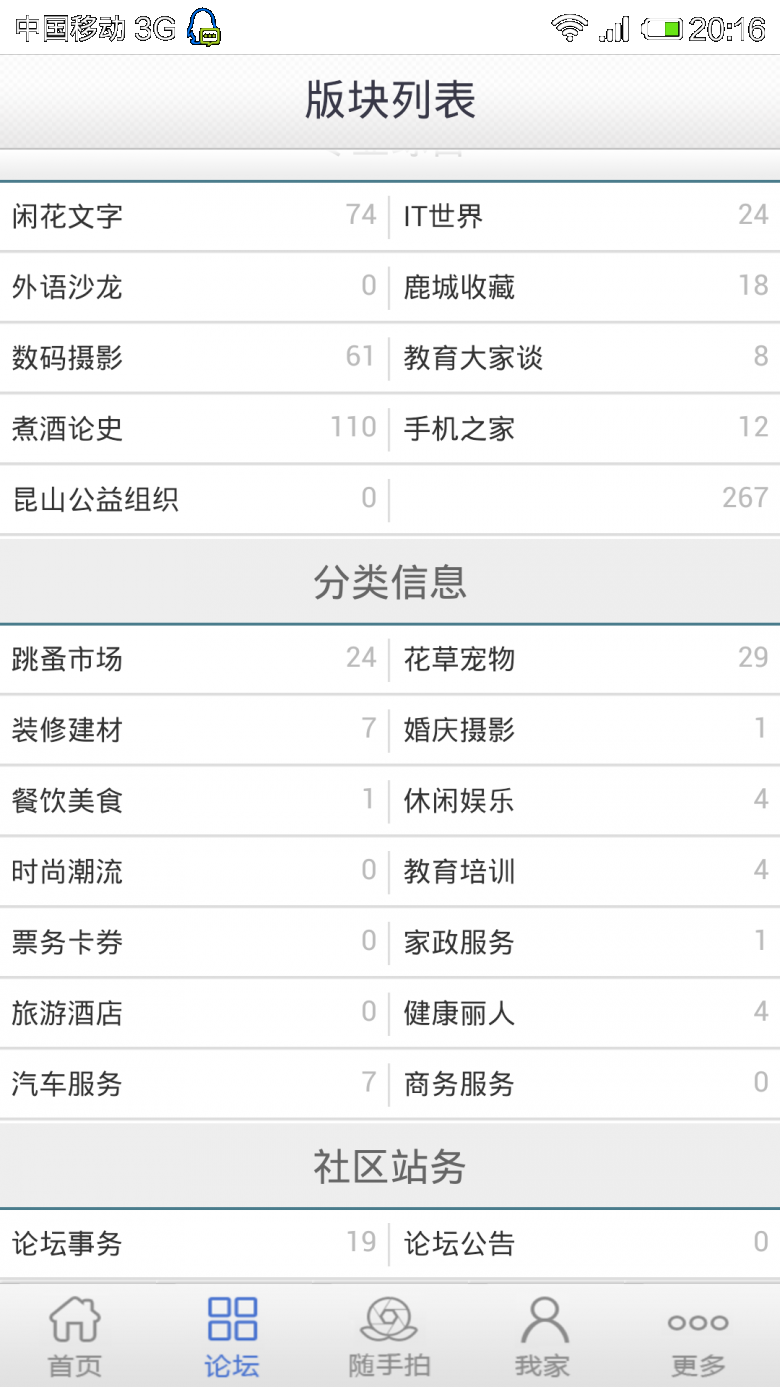This screenshot has height=1387, width=780.
Task: Open 手机之家 board
Action: pos(585,429)
